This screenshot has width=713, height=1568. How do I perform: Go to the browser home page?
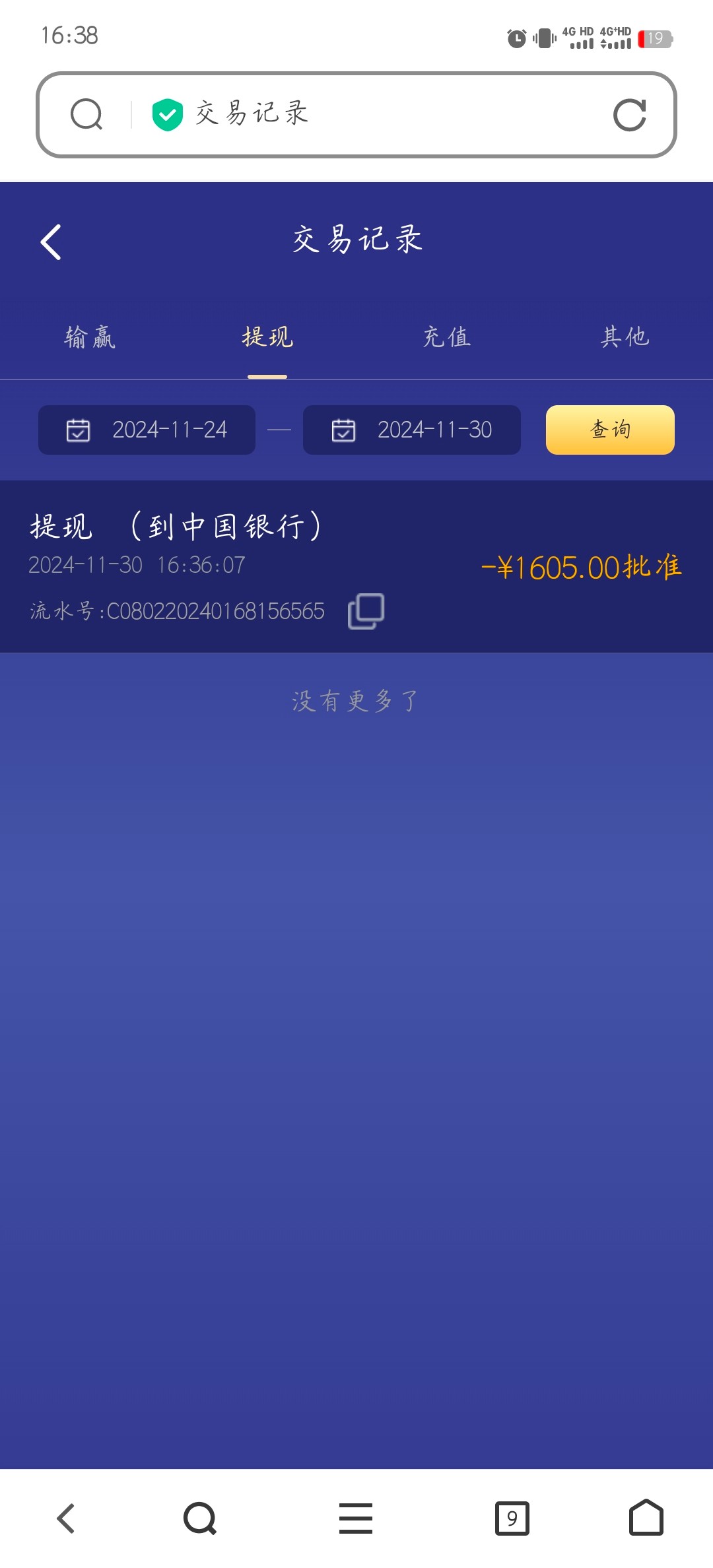pos(646,1518)
